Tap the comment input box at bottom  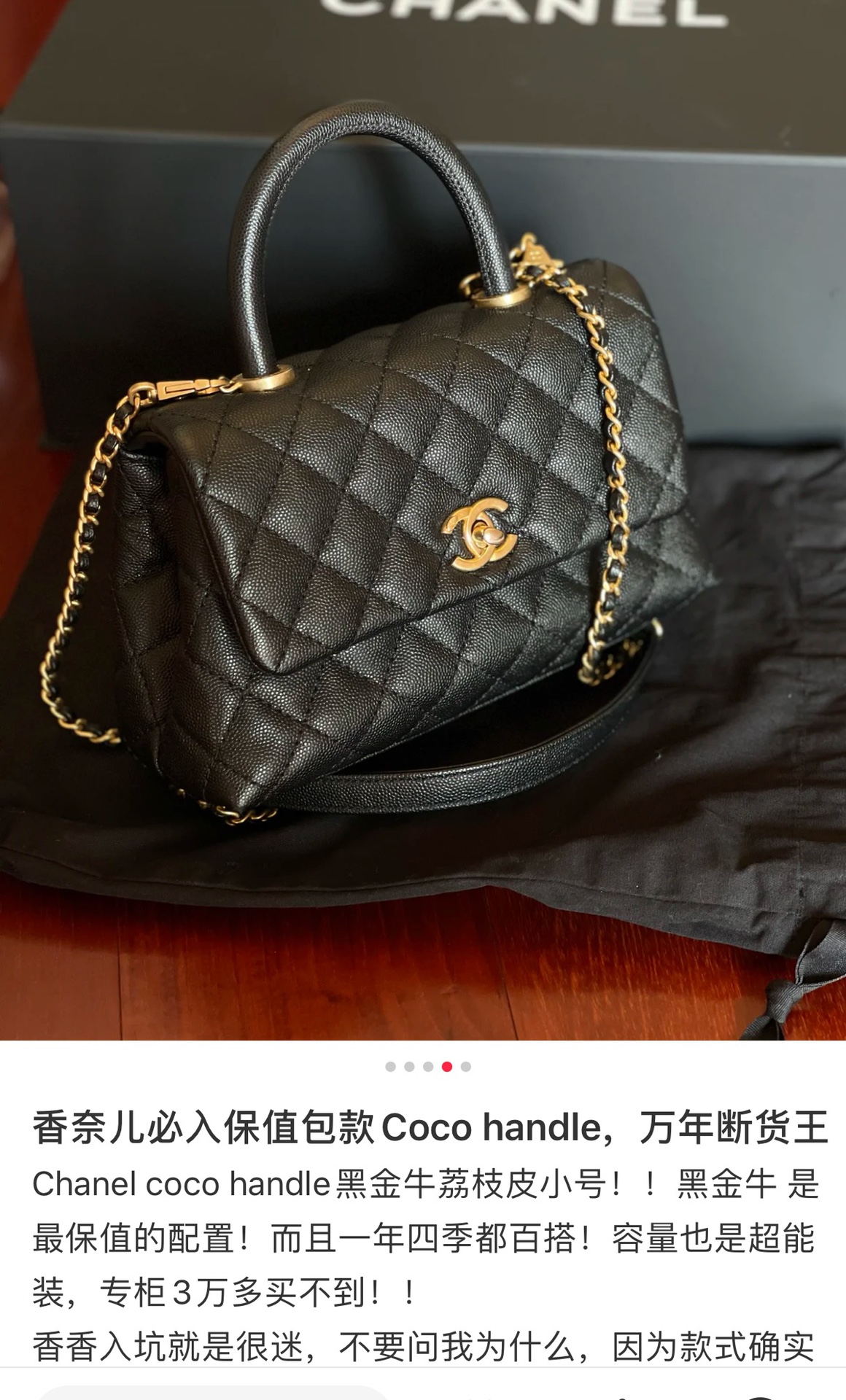click(x=211, y=1391)
